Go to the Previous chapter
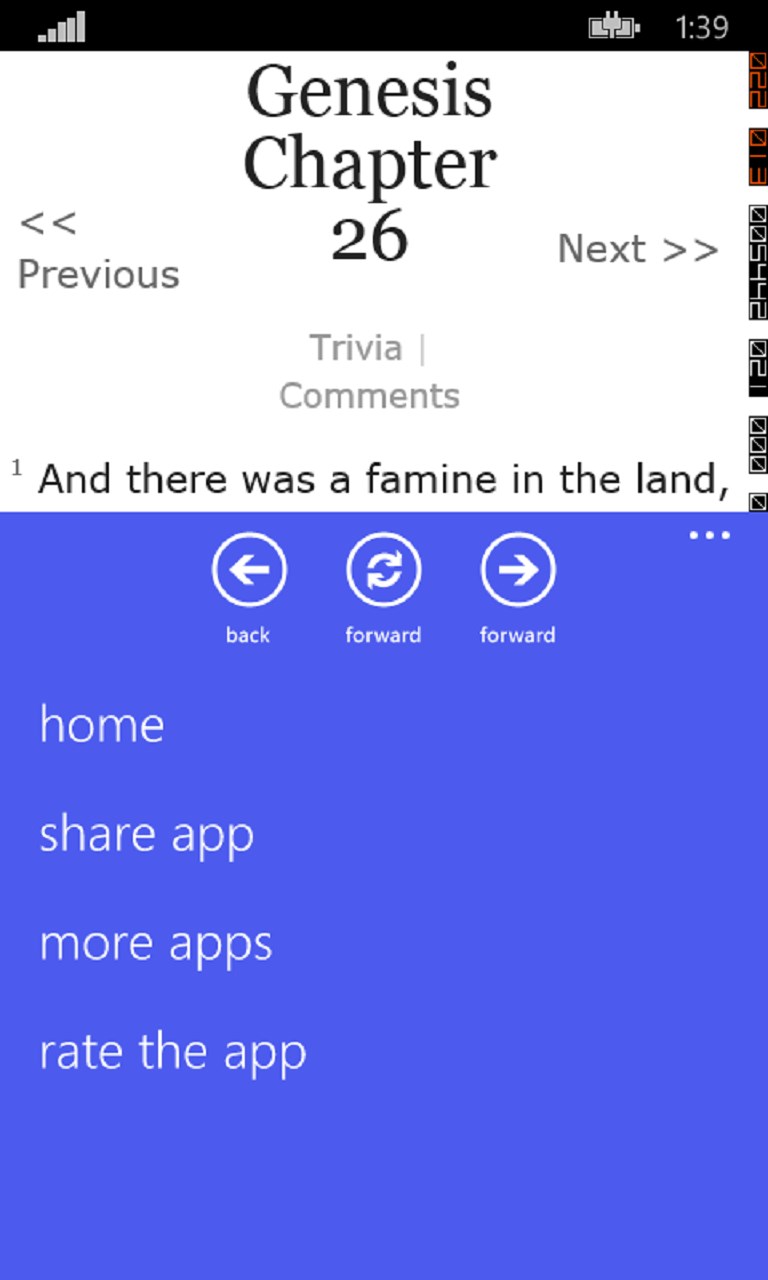 pos(98,250)
